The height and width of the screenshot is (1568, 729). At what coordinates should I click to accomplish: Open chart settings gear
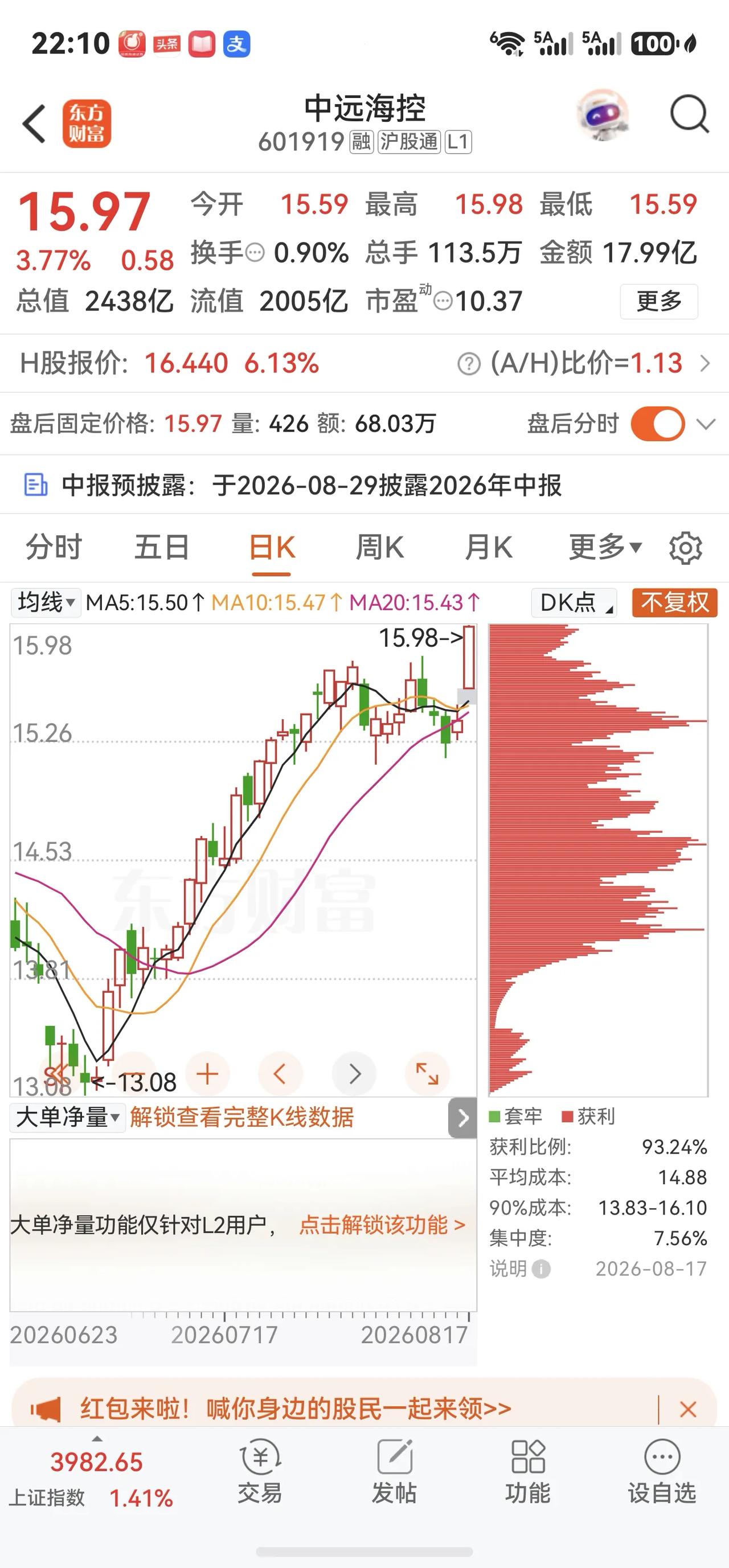(686, 548)
